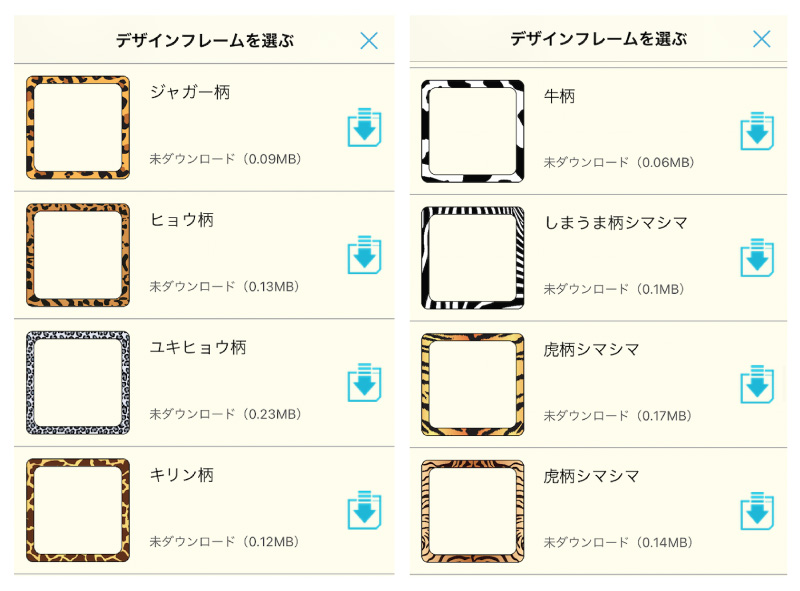Close the frame picker listing ジャガー柄
The height and width of the screenshot is (591, 800).
click(369, 40)
